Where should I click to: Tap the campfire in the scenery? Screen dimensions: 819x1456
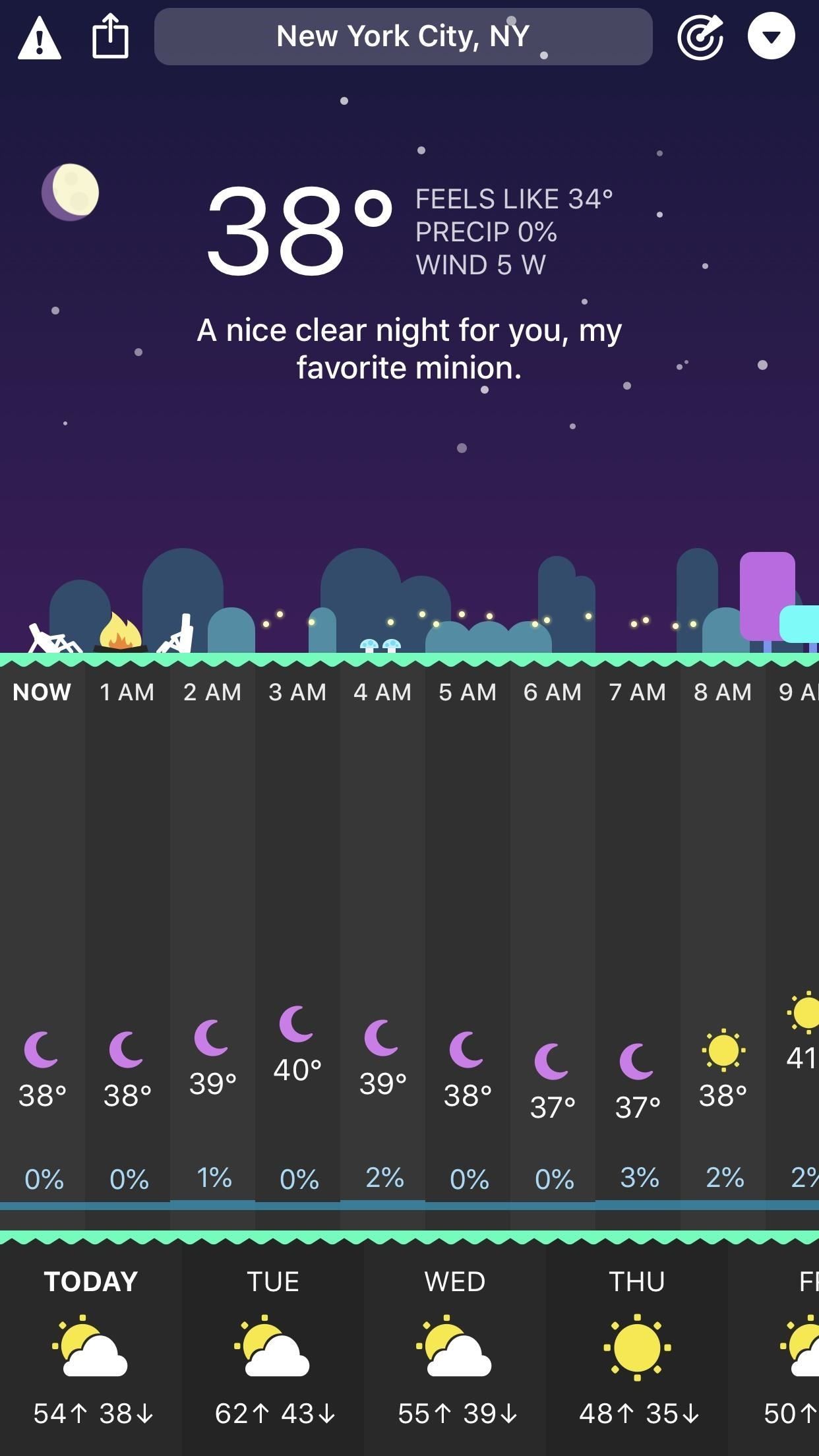[120, 632]
